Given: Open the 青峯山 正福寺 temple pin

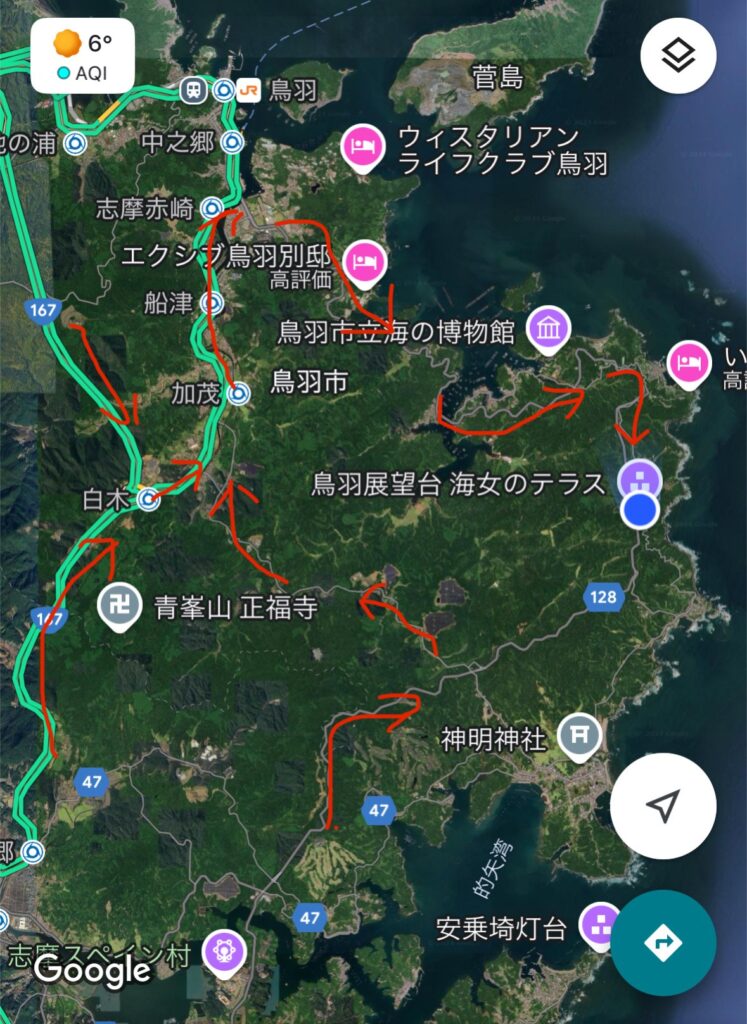Looking at the screenshot, I should point(117,606).
